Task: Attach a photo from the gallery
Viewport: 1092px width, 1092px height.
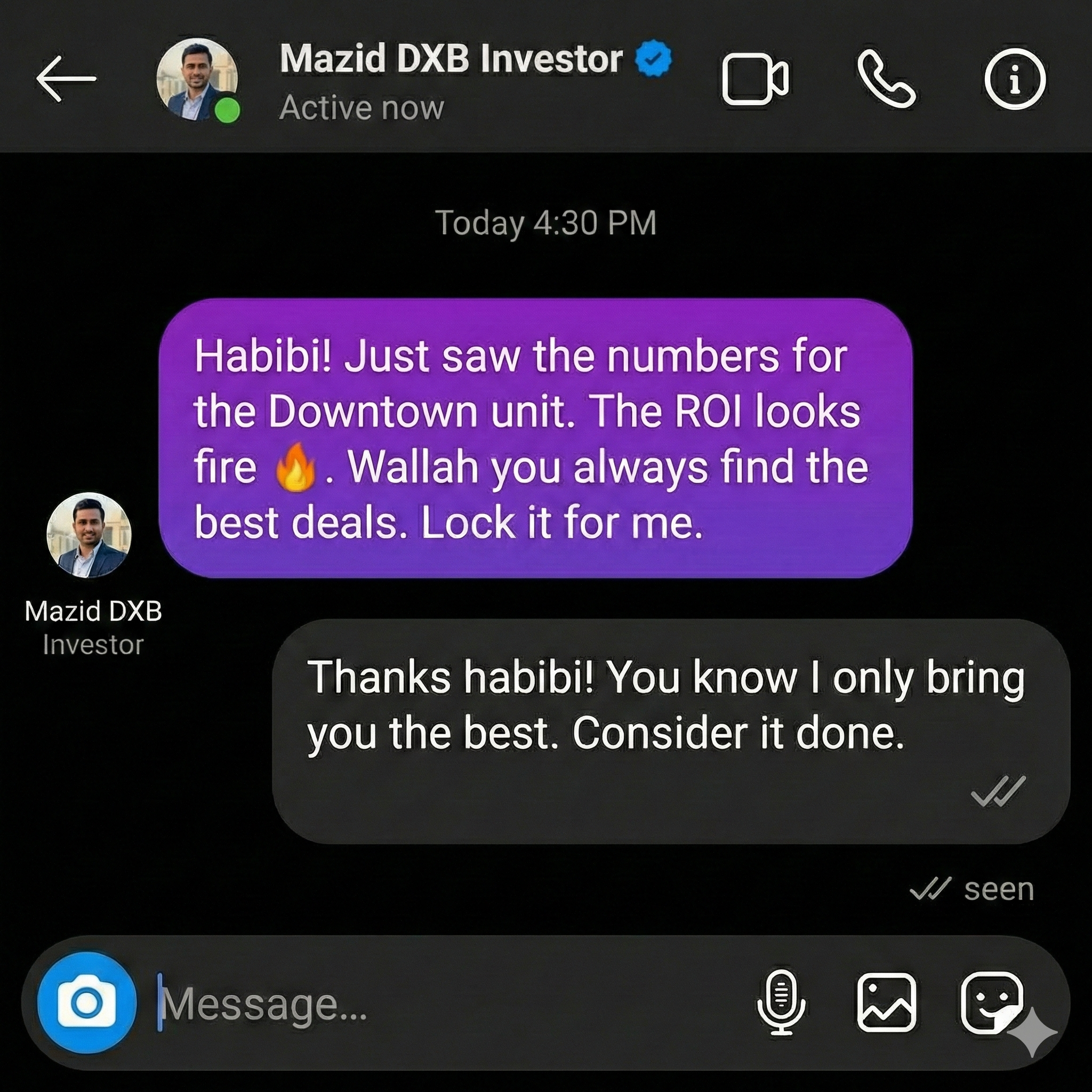Action: point(886,1003)
